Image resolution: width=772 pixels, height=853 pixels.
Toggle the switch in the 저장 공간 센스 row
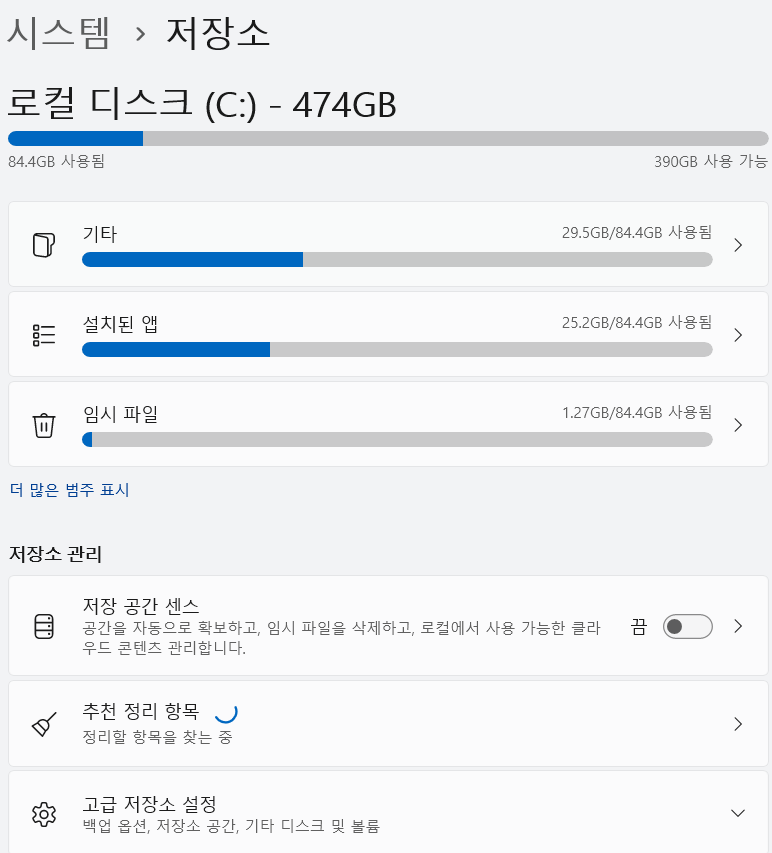click(x=687, y=624)
